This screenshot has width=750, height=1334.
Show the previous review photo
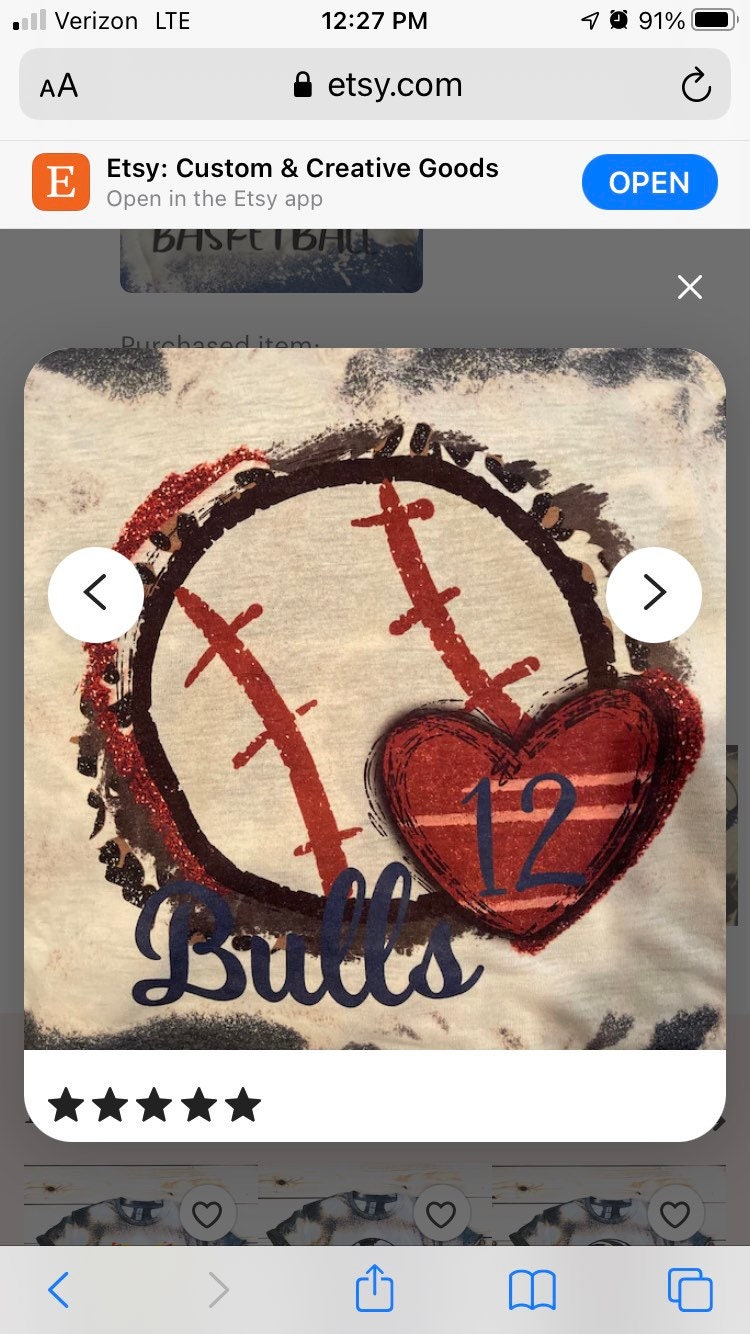point(95,594)
